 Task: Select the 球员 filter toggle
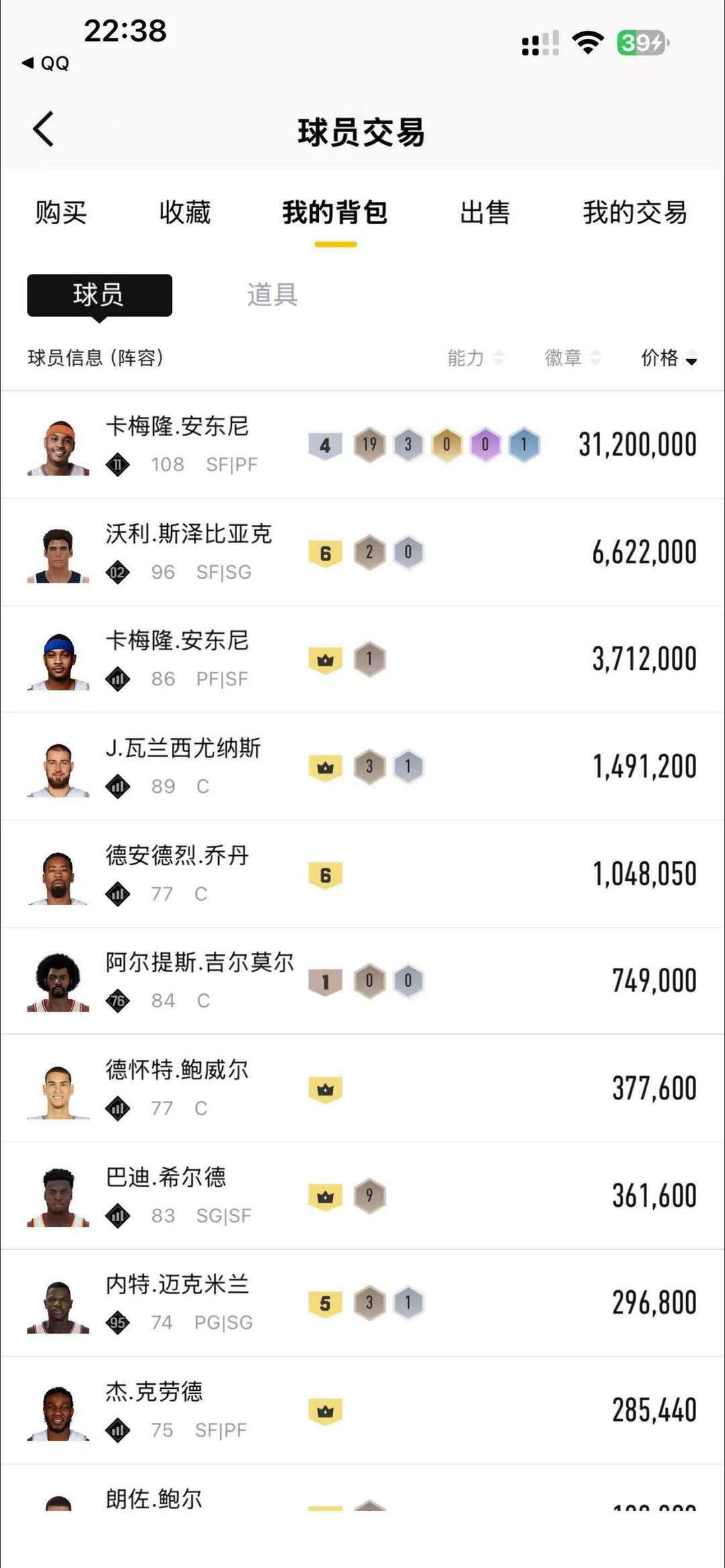(x=99, y=295)
